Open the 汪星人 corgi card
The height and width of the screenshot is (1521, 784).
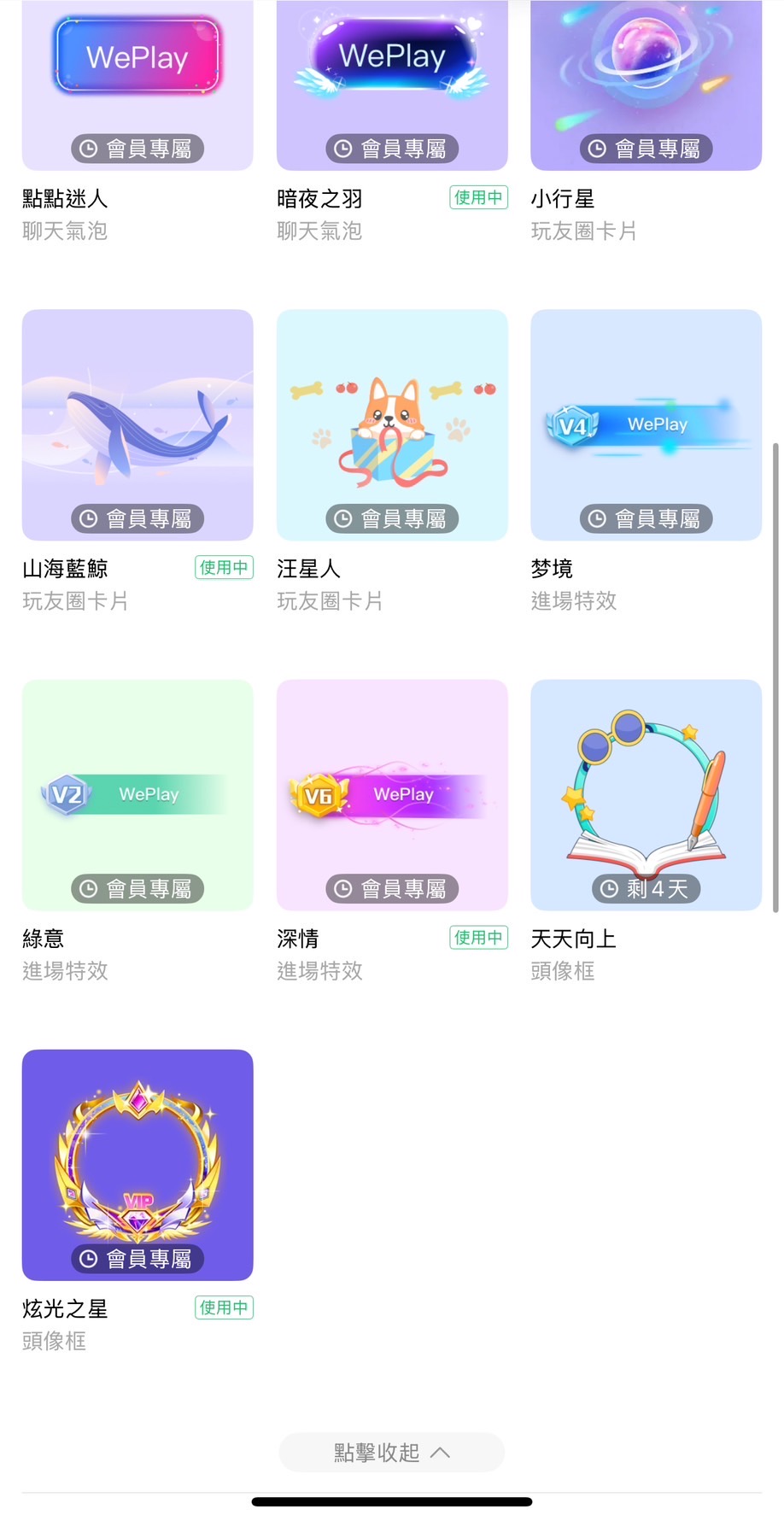[392, 424]
